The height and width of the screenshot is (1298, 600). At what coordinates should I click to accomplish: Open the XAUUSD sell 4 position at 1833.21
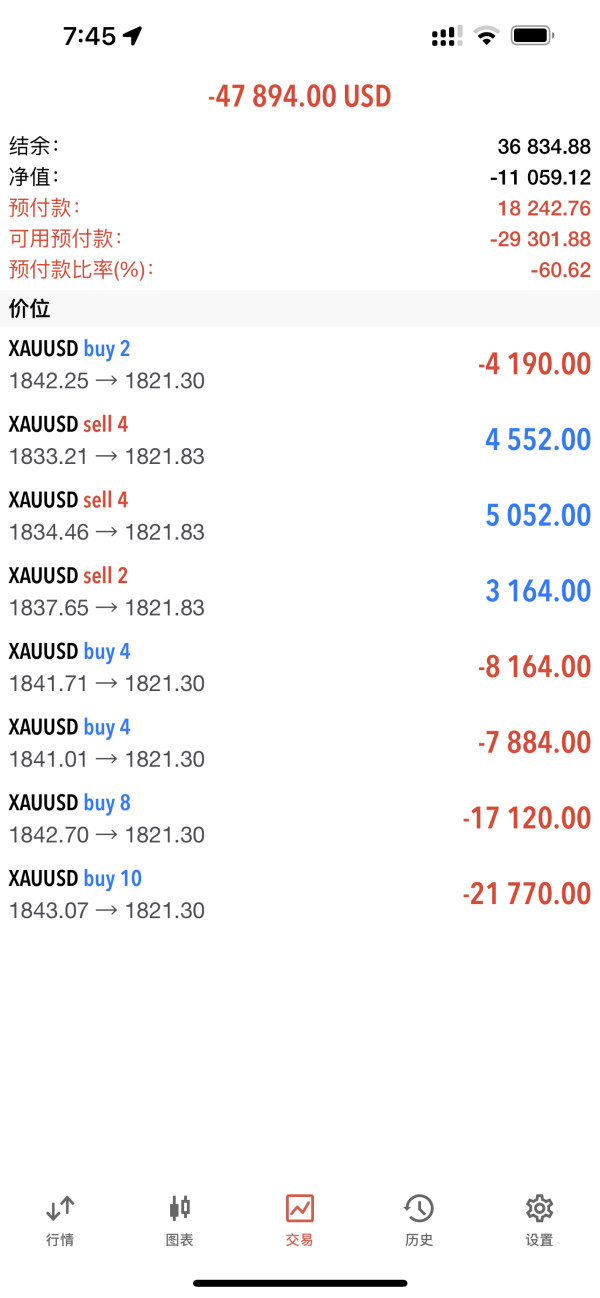point(300,440)
